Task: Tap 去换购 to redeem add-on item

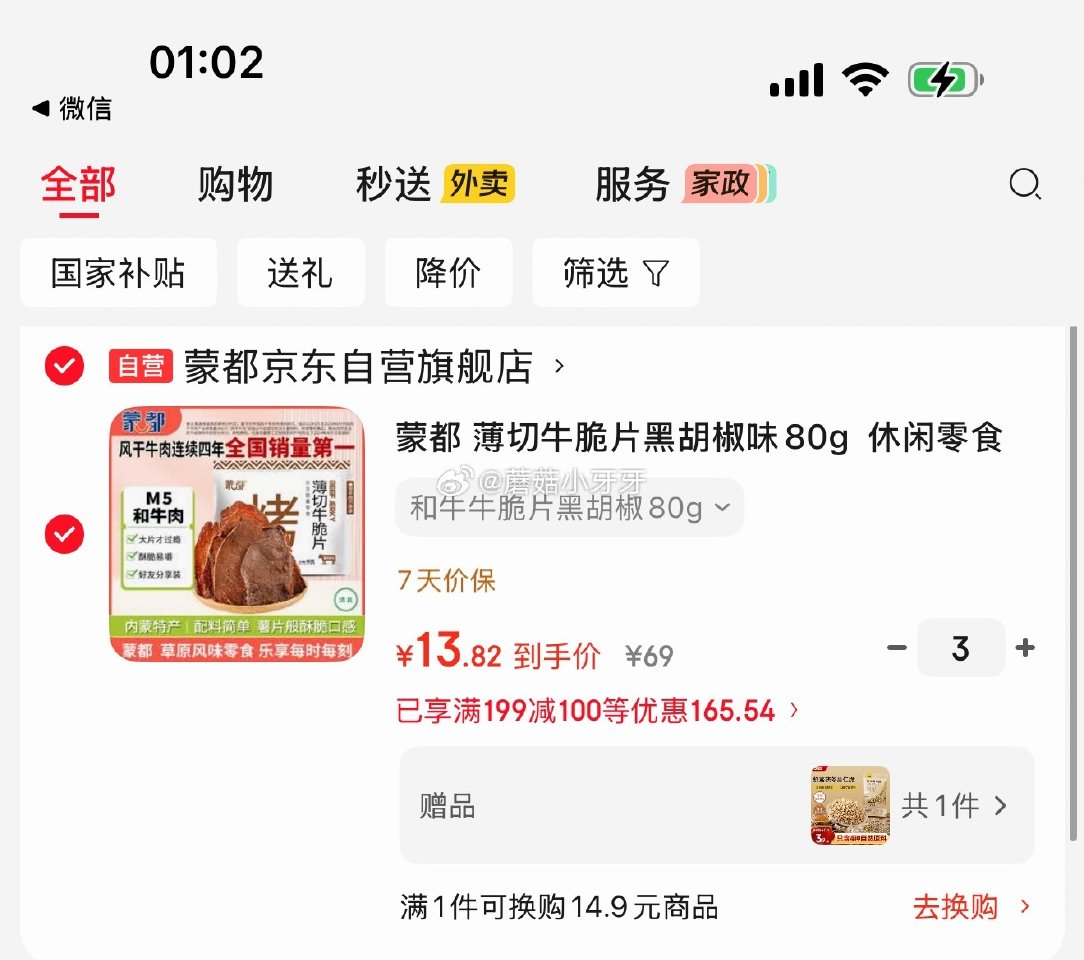Action: (970, 907)
